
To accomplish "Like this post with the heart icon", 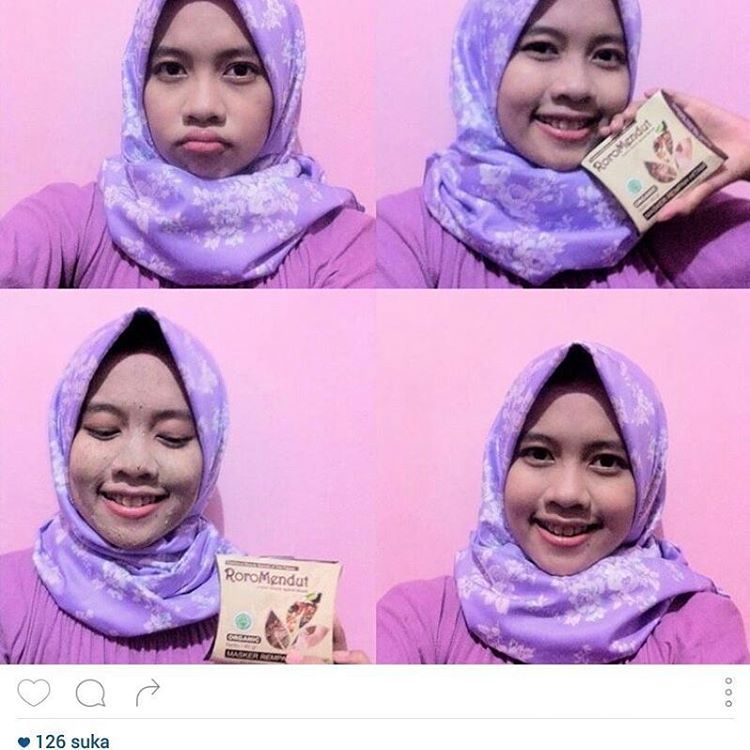I will (33, 692).
